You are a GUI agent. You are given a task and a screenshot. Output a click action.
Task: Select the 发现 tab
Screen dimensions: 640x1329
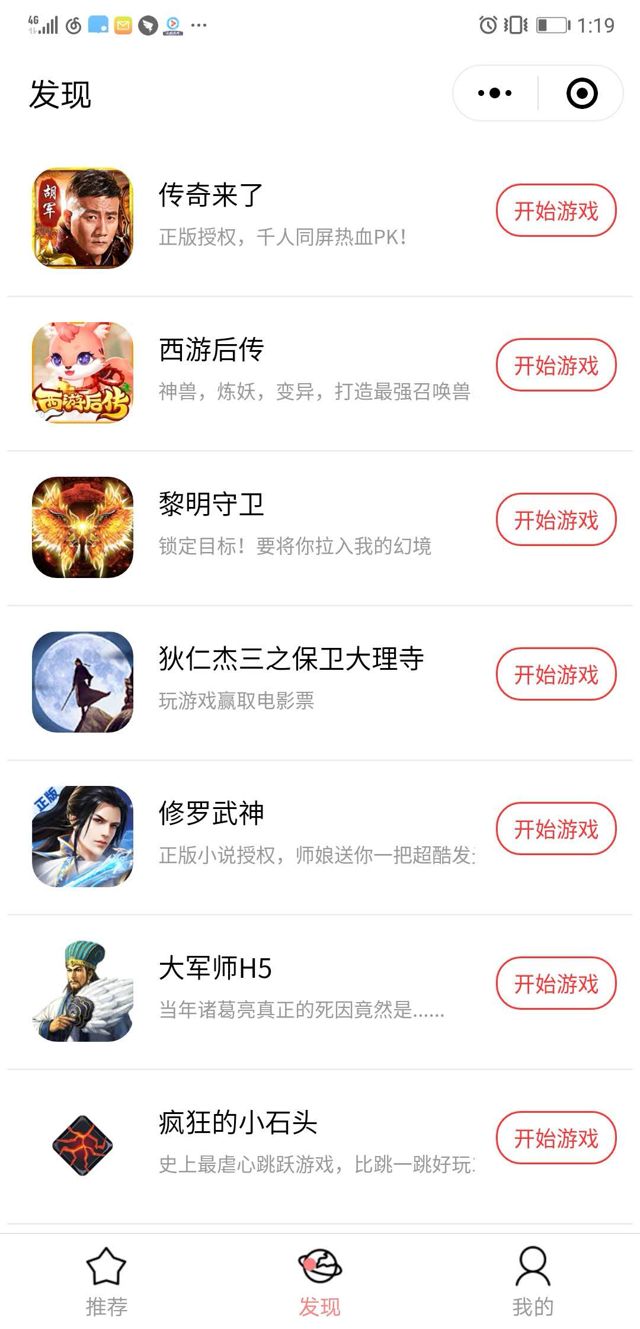point(320,1281)
